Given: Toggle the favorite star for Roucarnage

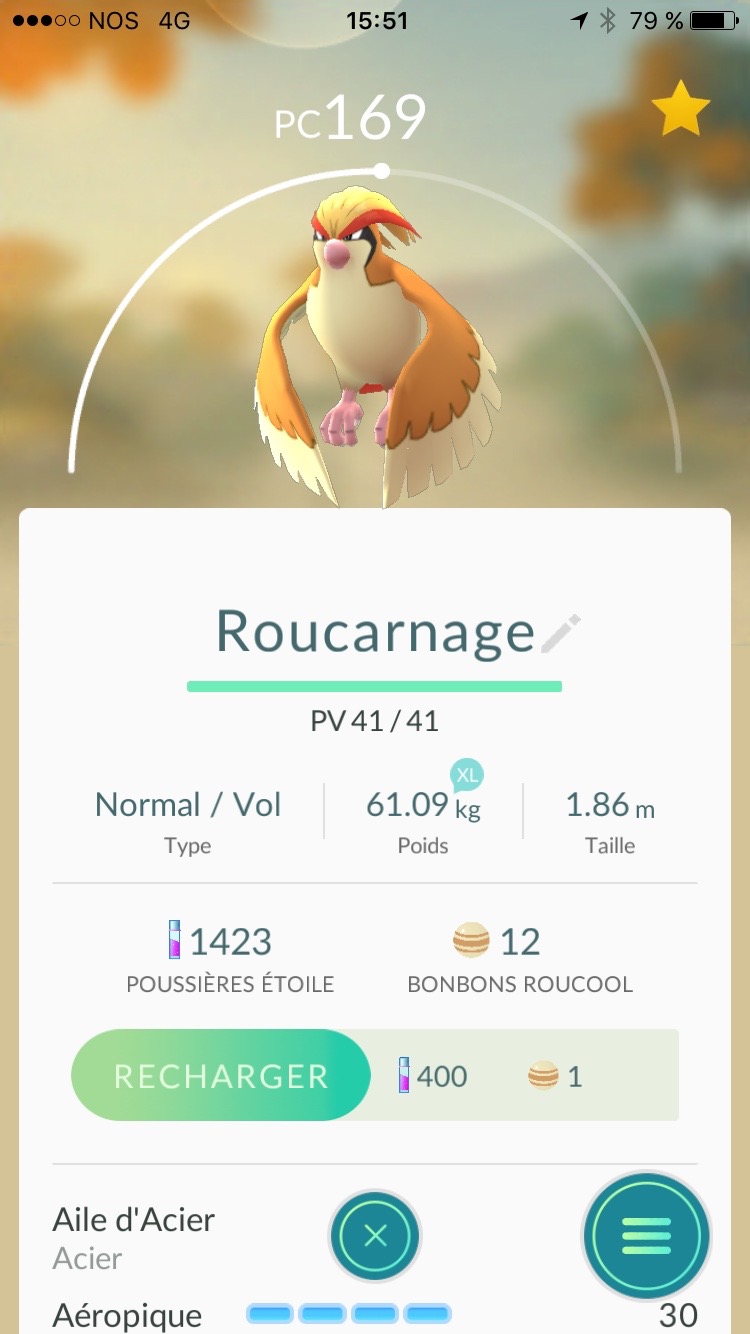Looking at the screenshot, I should [x=680, y=110].
